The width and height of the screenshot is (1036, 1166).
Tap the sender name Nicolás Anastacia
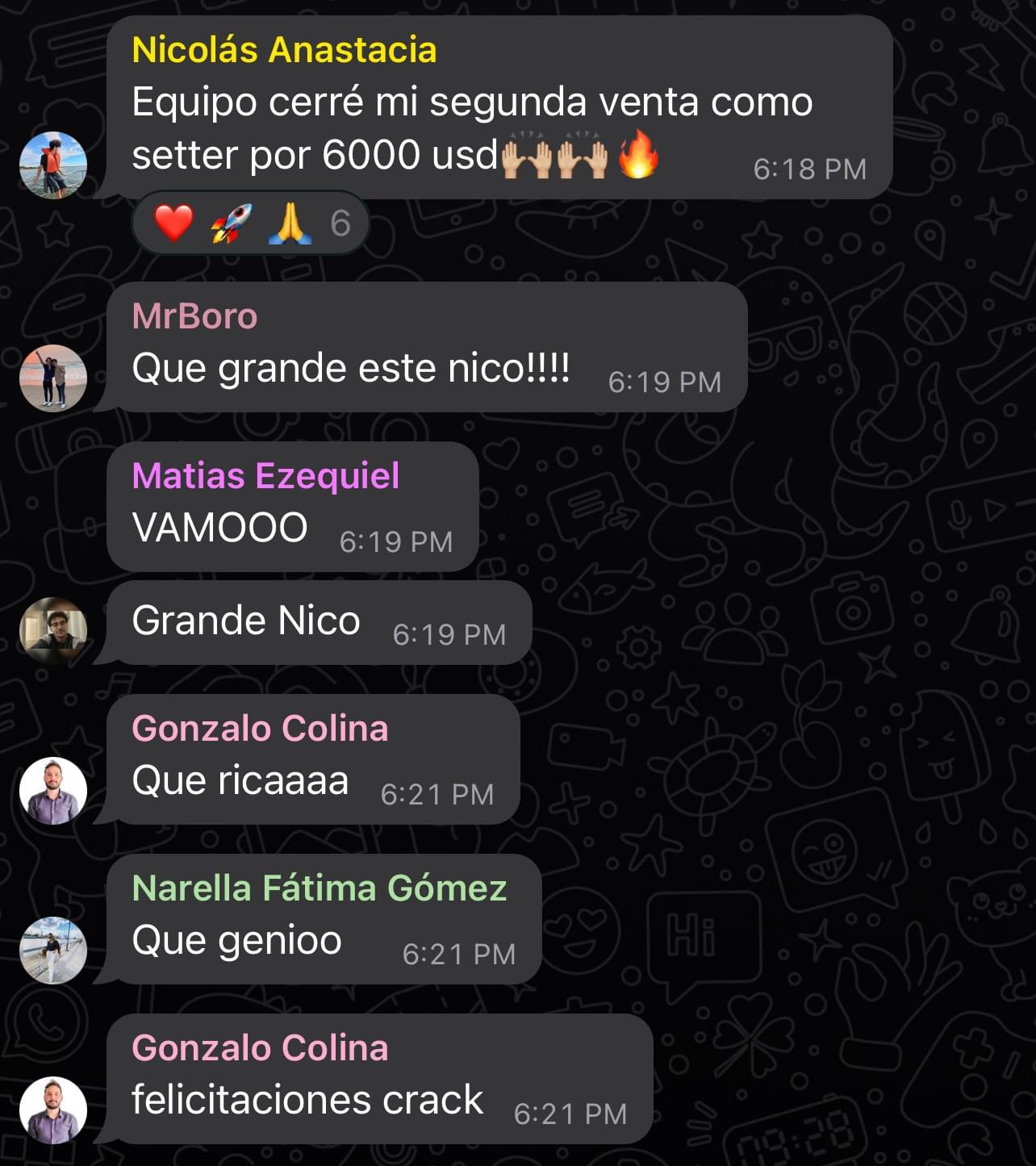[x=284, y=50]
